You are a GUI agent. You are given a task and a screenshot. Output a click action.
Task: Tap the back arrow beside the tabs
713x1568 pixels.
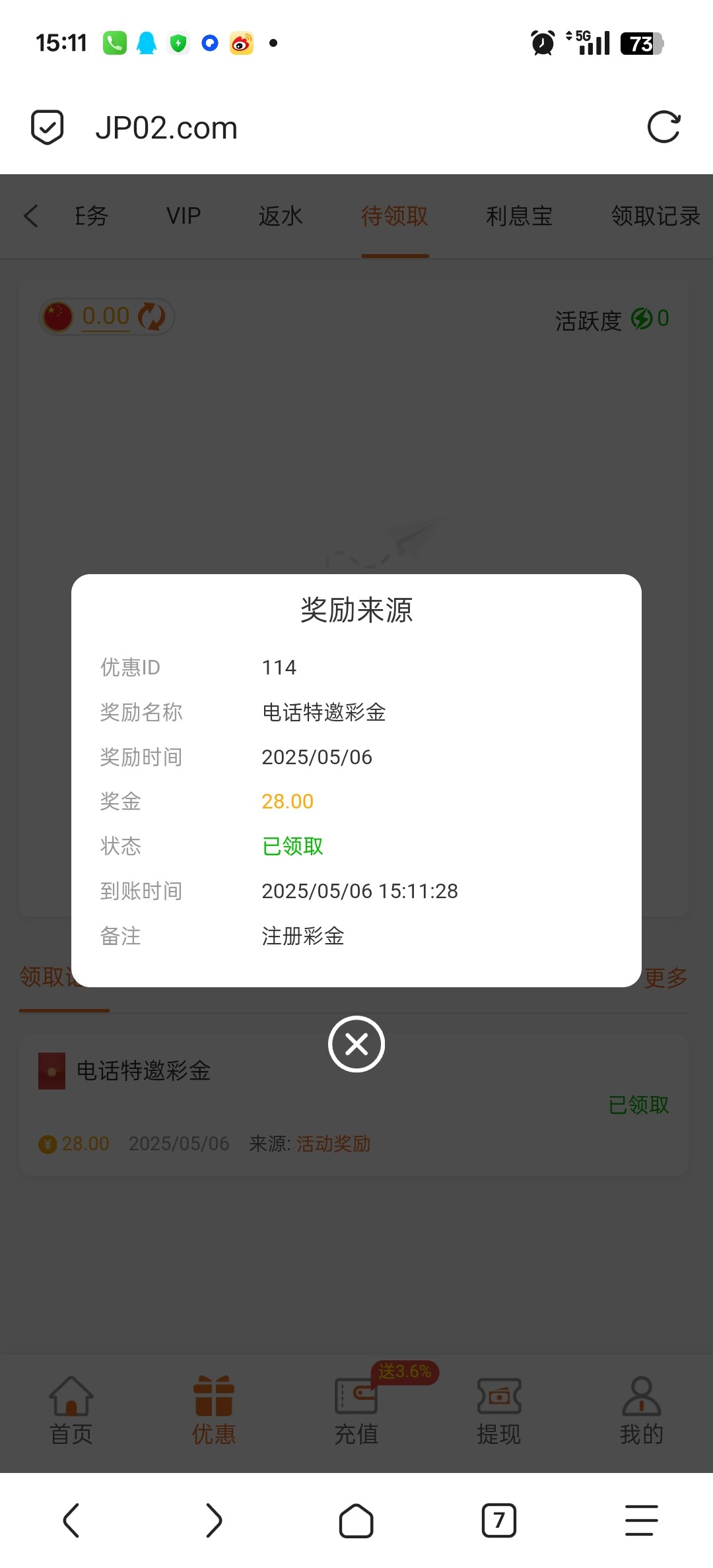pyautogui.click(x=31, y=216)
